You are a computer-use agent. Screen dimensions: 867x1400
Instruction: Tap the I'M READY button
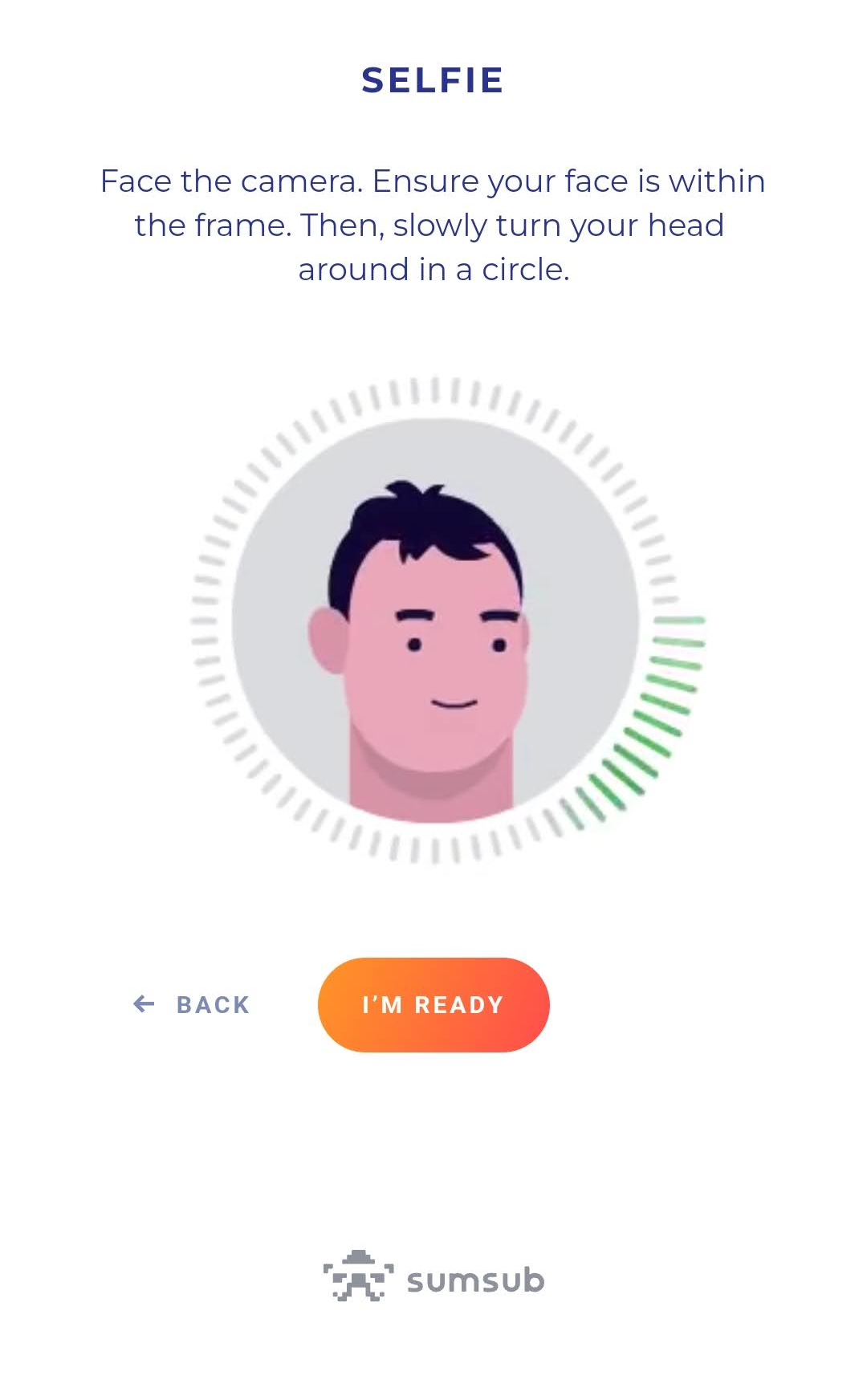click(x=433, y=1004)
